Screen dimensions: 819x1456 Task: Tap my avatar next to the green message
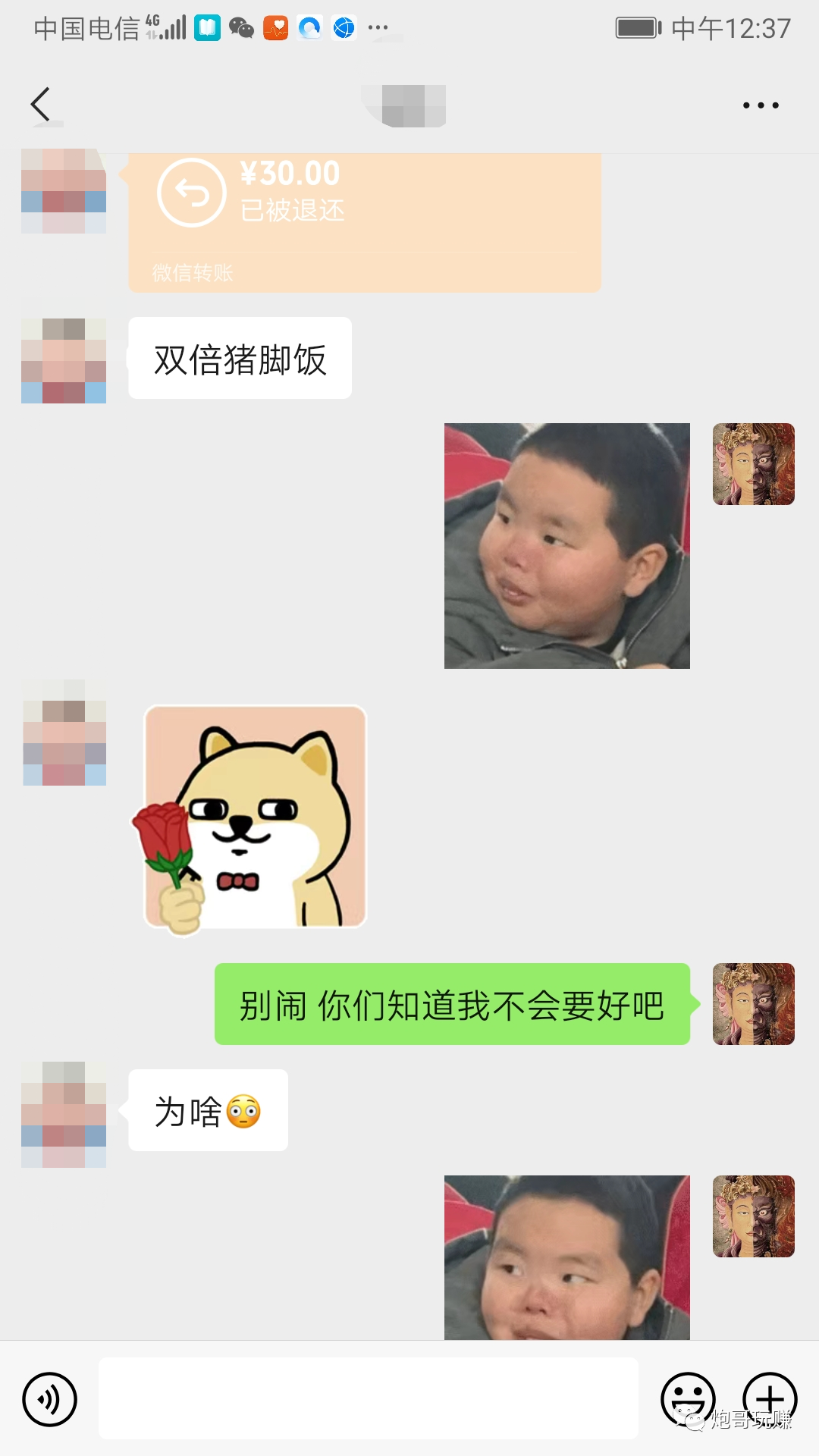coord(753,1004)
